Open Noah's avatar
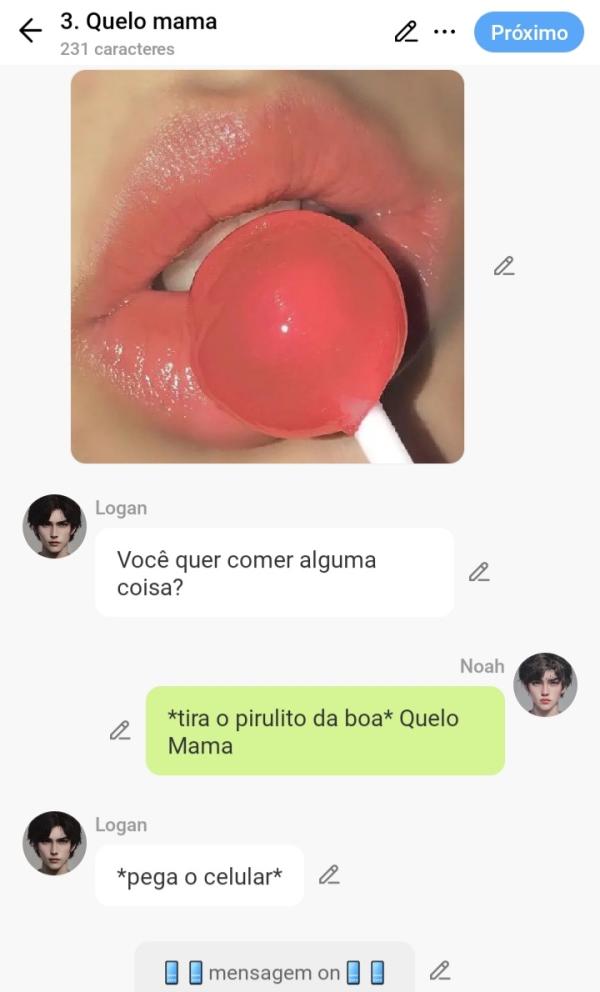600x992 pixels. coord(545,685)
